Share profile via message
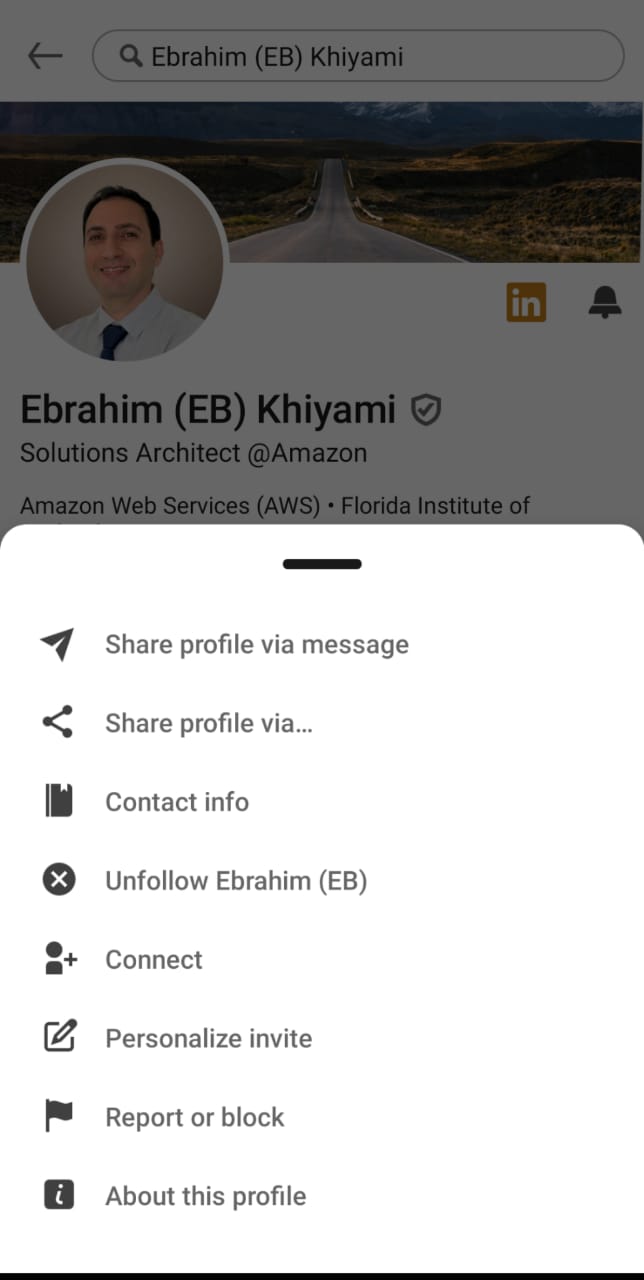Screen dimensions: 644x1280 256,645
